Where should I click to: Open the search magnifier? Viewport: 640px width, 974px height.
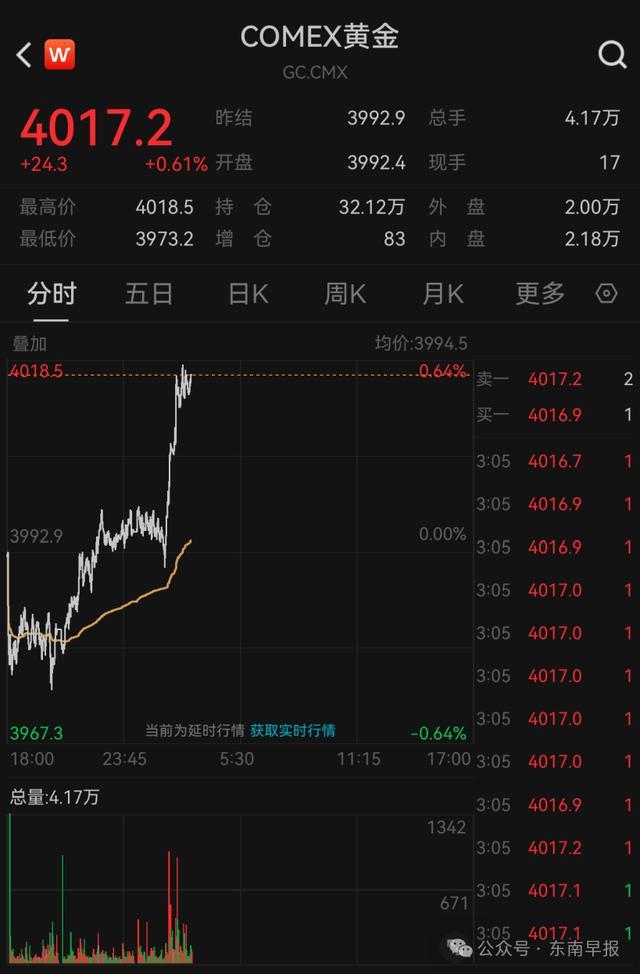(611, 55)
